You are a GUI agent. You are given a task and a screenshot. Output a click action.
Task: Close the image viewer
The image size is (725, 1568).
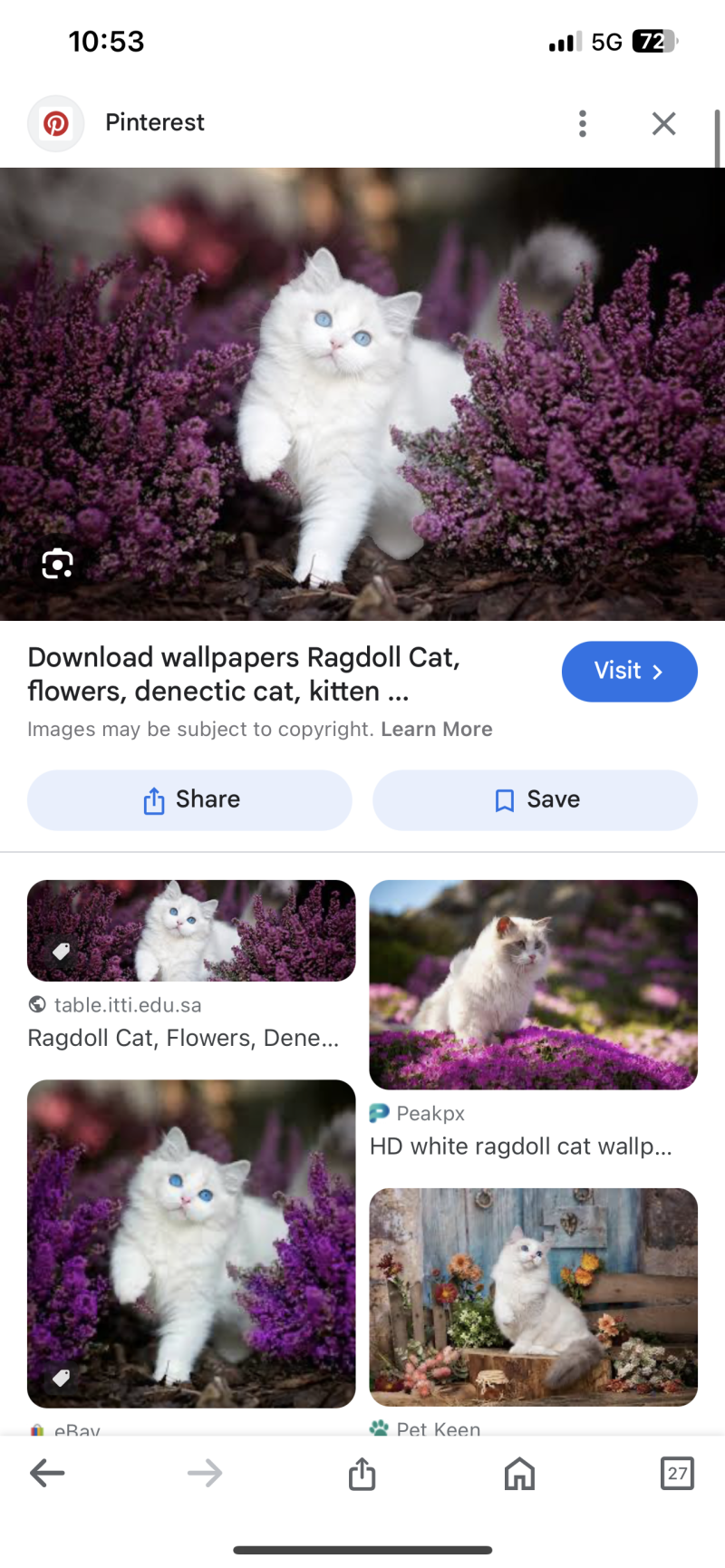(x=663, y=123)
